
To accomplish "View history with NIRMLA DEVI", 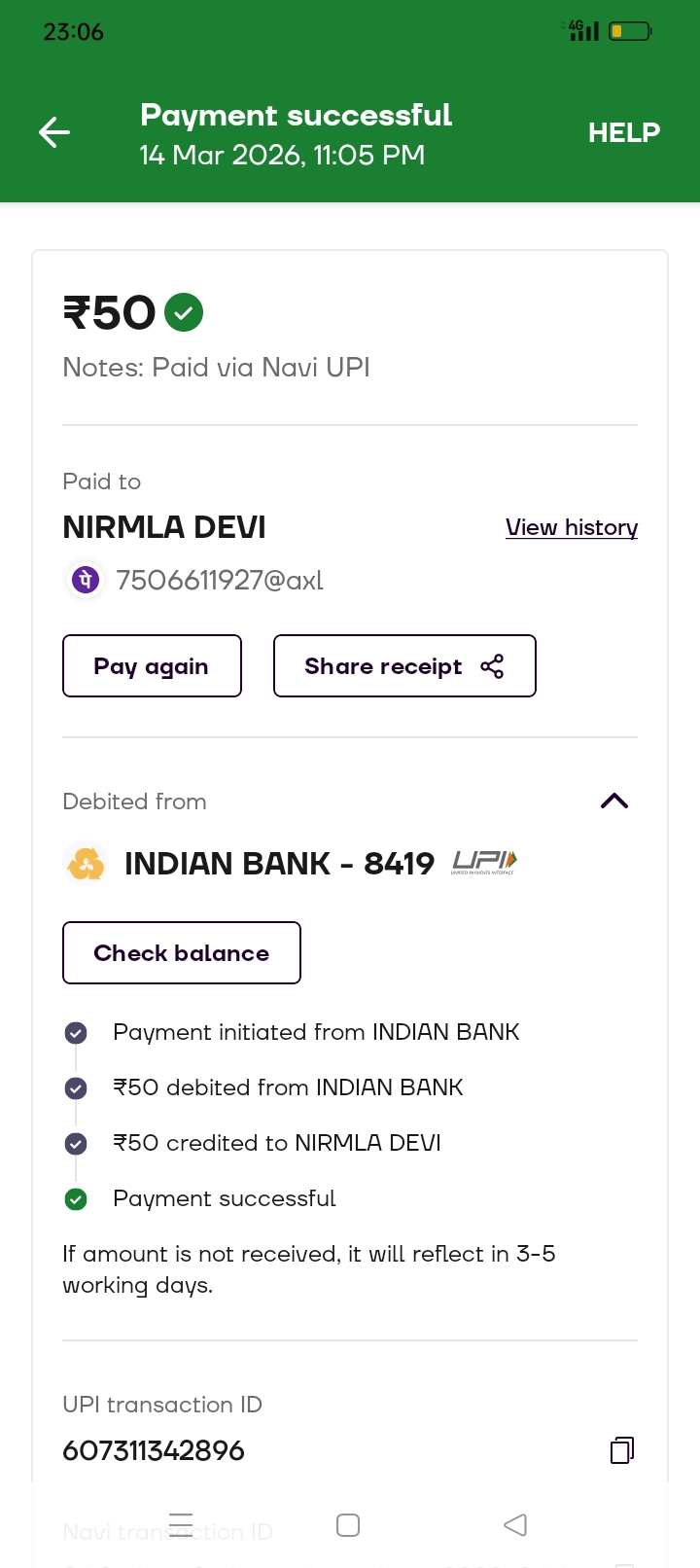I will pyautogui.click(x=571, y=527).
